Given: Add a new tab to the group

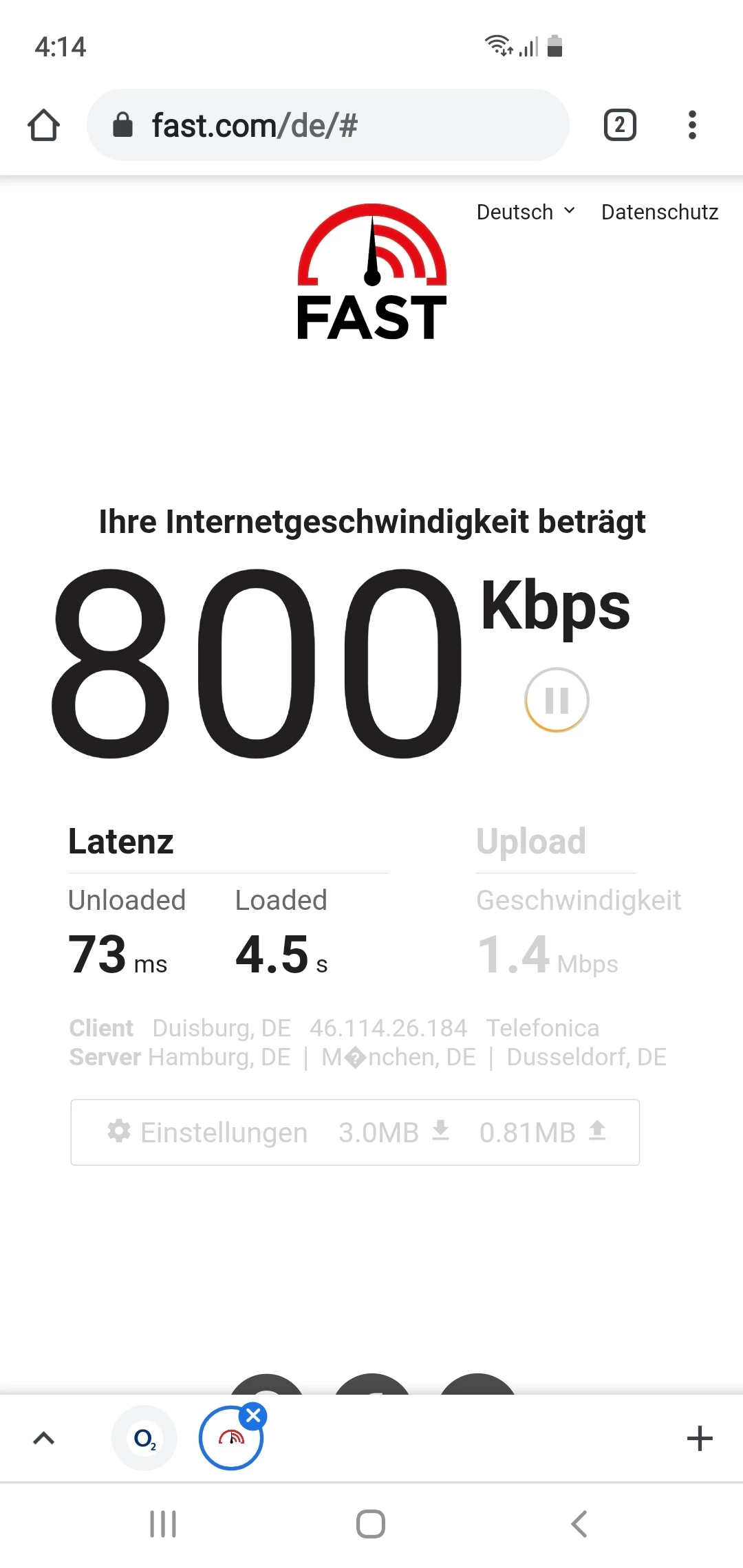Looking at the screenshot, I should coord(700,1438).
